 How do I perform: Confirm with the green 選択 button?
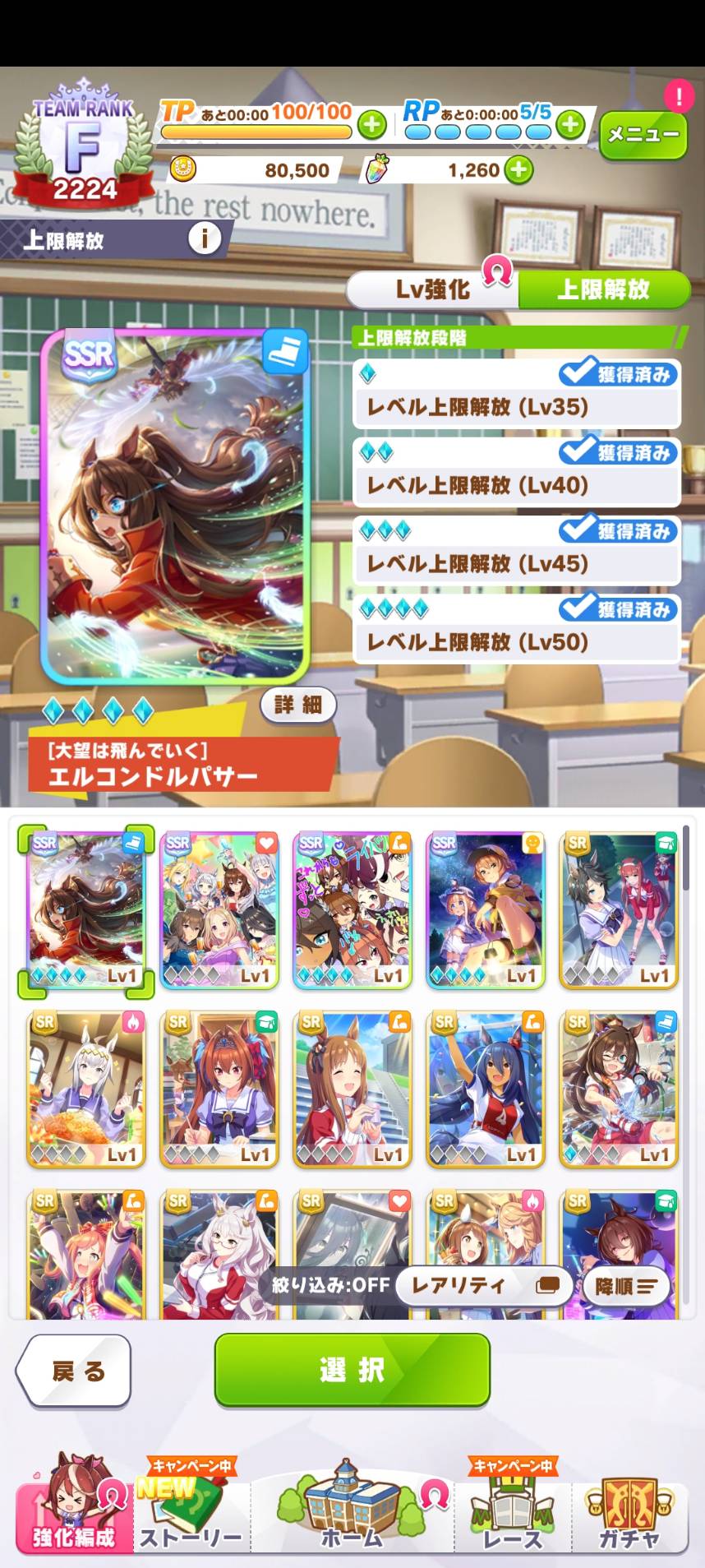[x=352, y=1370]
